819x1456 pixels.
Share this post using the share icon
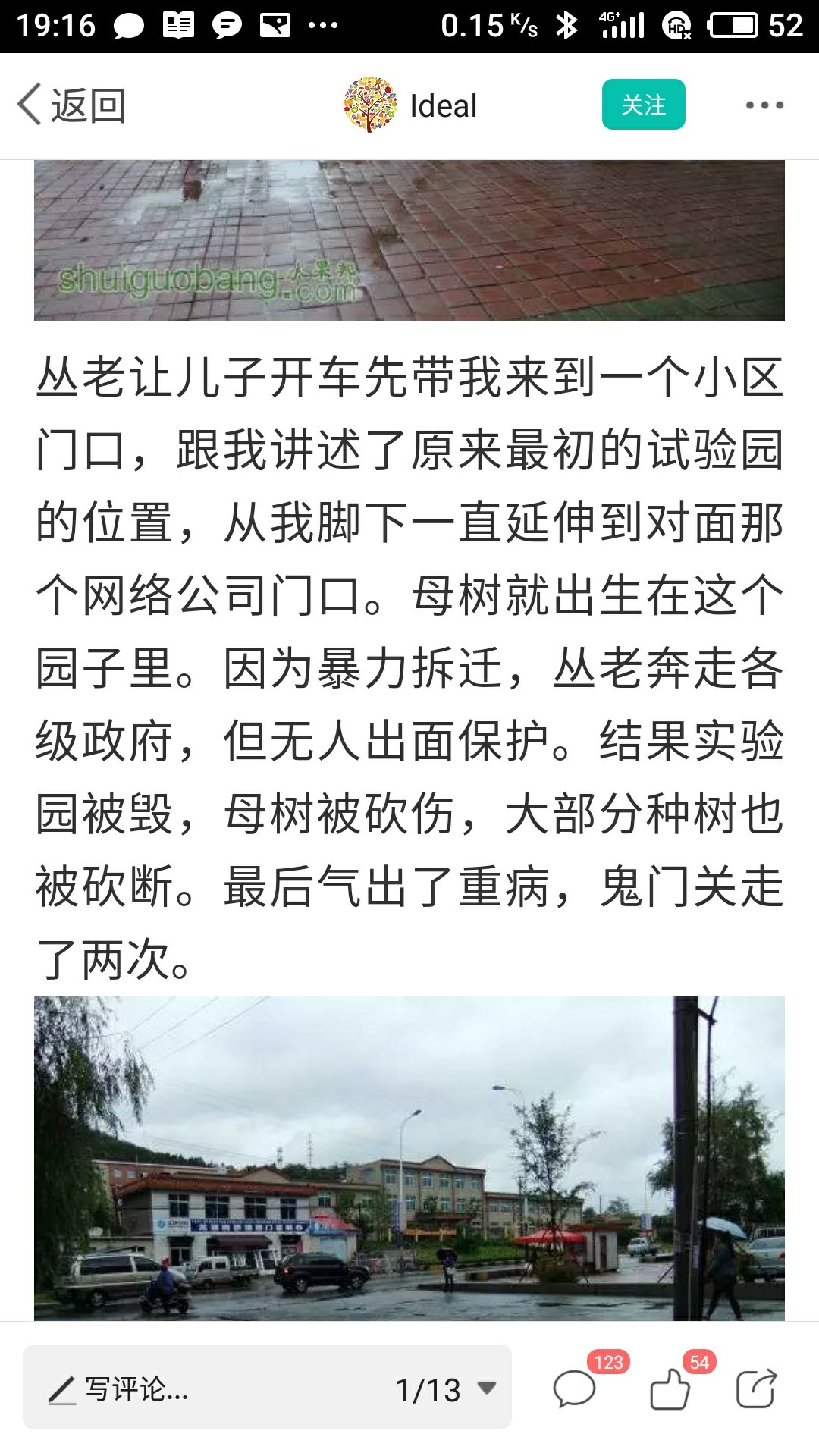pos(756,1389)
